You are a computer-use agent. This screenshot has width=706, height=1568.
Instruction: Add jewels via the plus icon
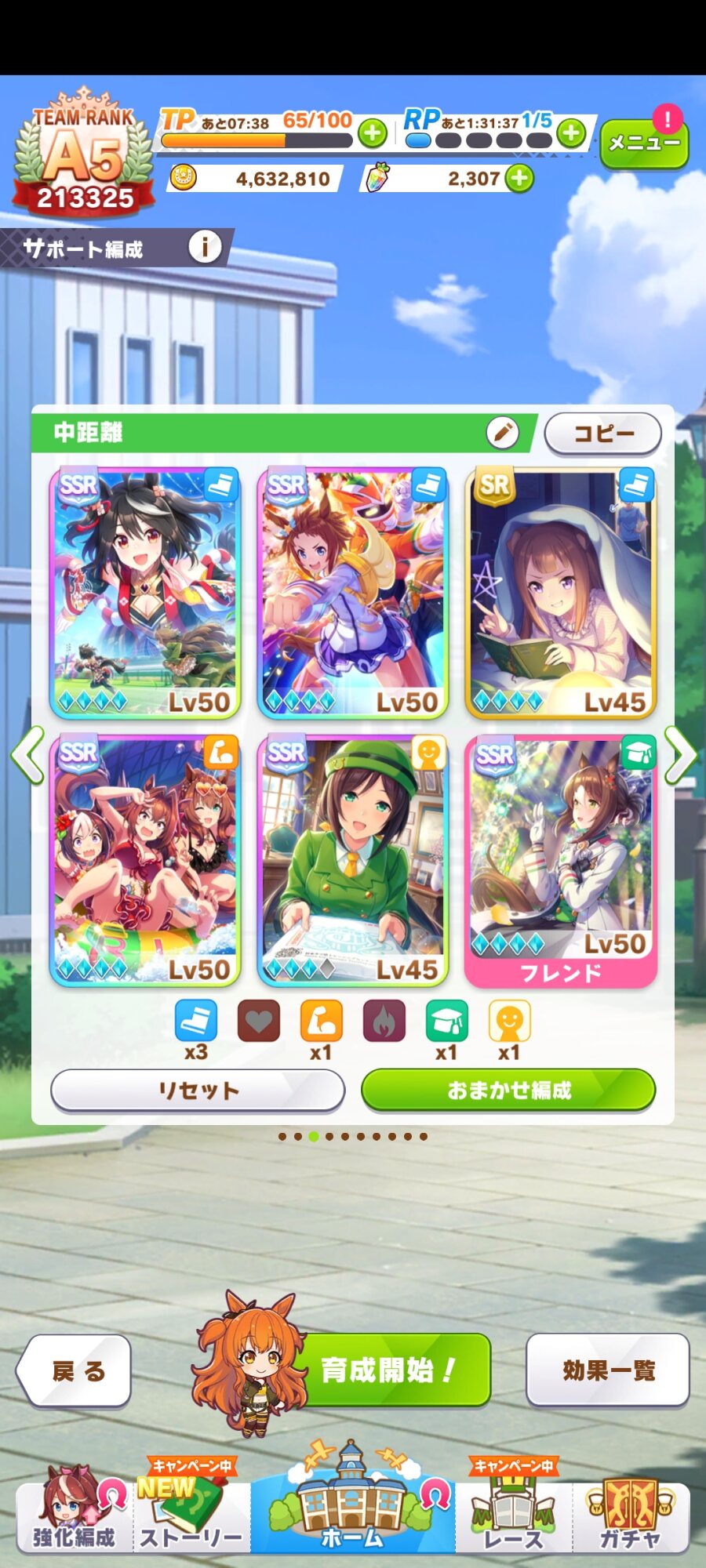pos(519,179)
